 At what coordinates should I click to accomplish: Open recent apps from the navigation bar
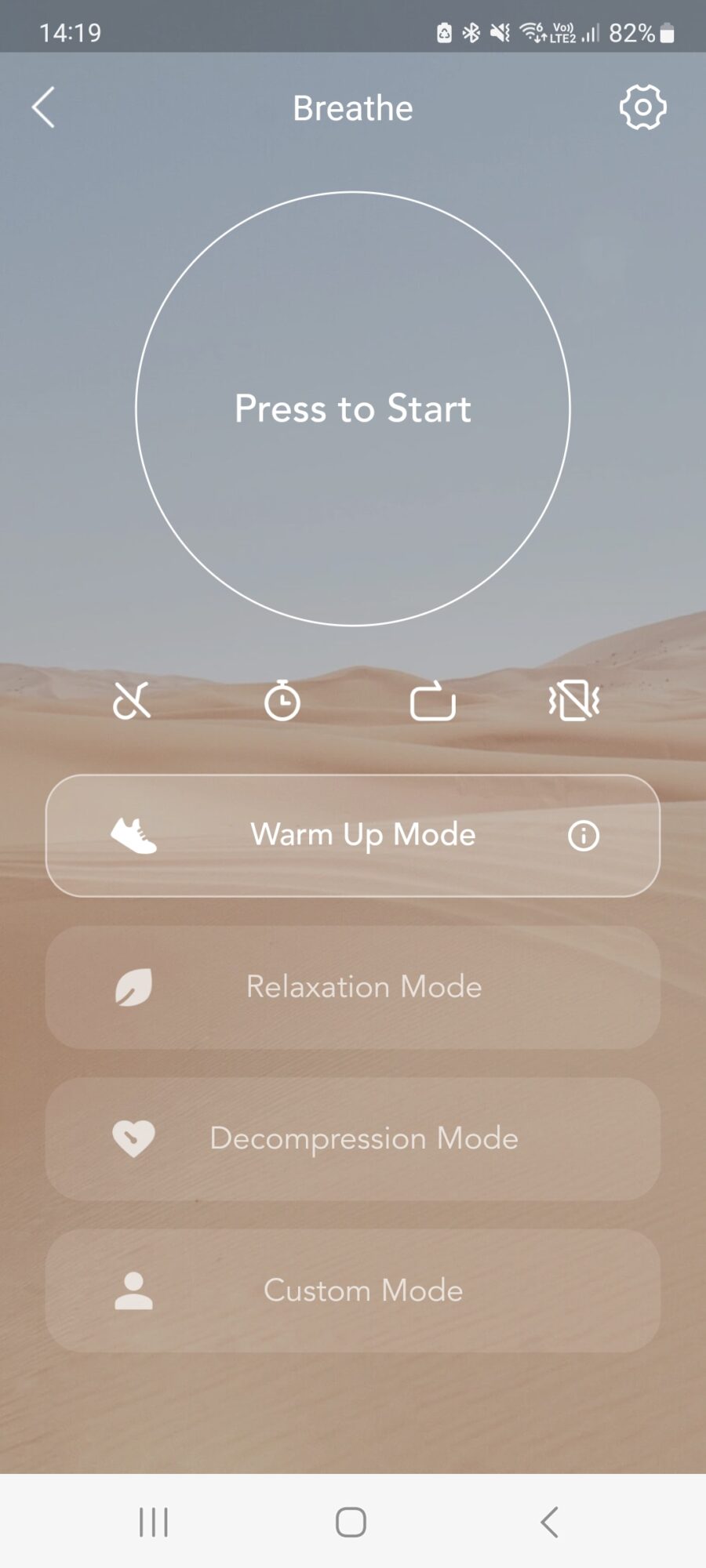pyautogui.click(x=154, y=1523)
